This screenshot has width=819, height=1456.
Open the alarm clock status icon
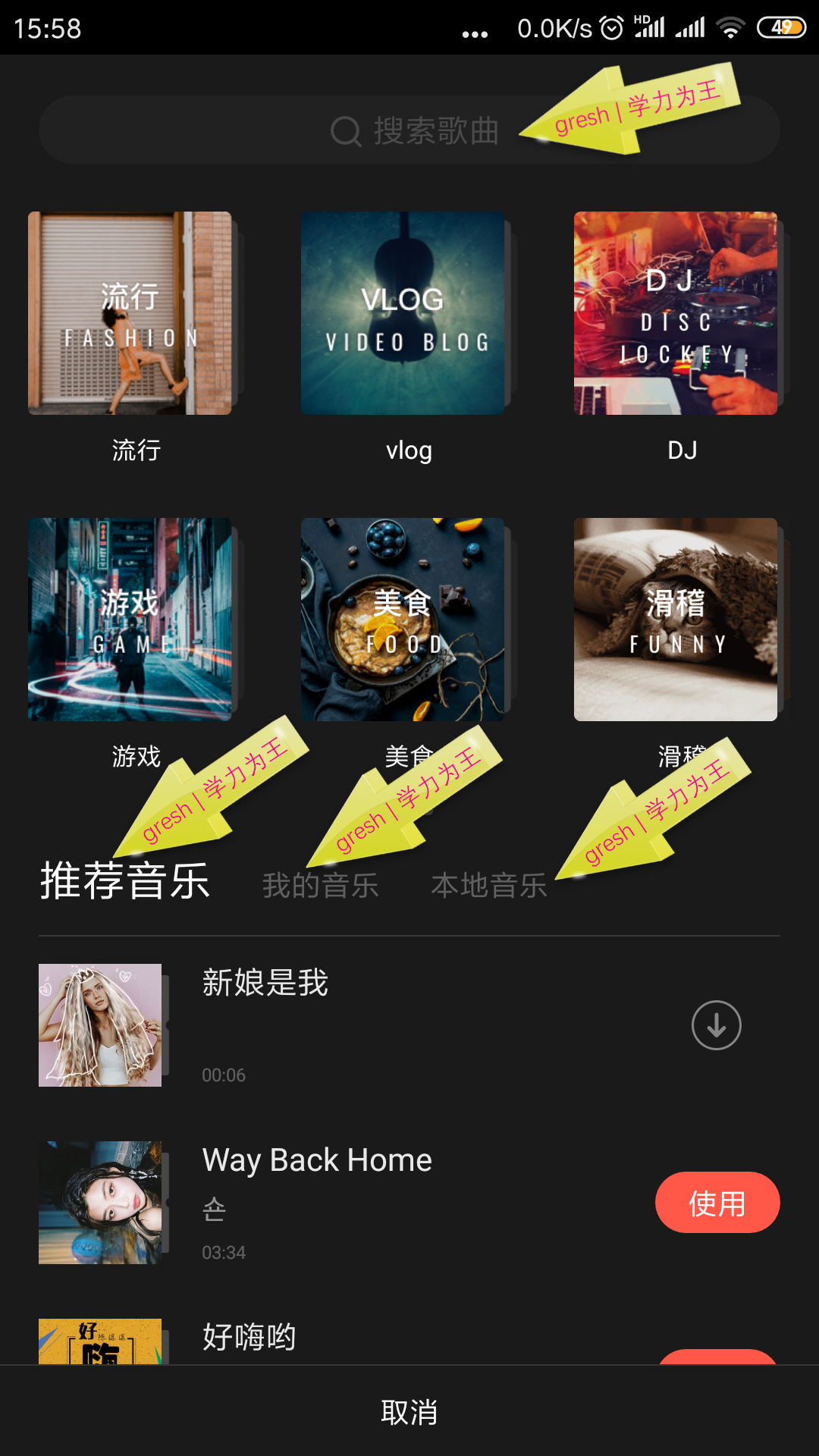tap(611, 27)
